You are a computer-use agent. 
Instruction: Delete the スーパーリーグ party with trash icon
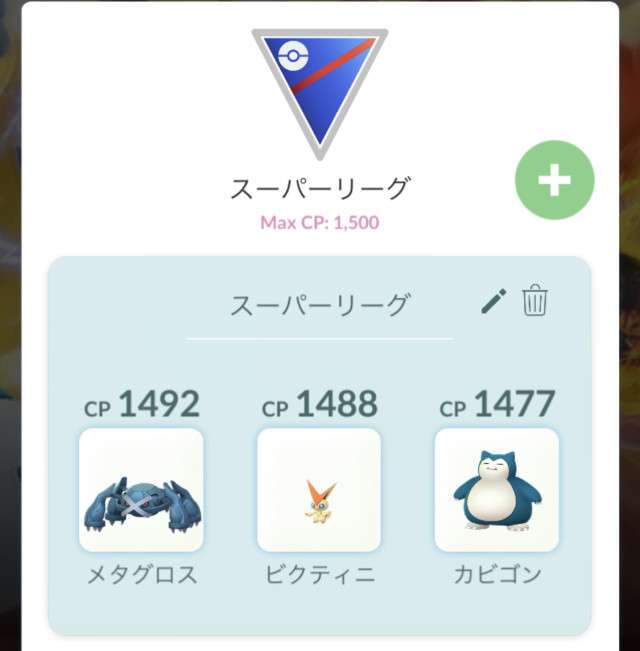(x=536, y=301)
